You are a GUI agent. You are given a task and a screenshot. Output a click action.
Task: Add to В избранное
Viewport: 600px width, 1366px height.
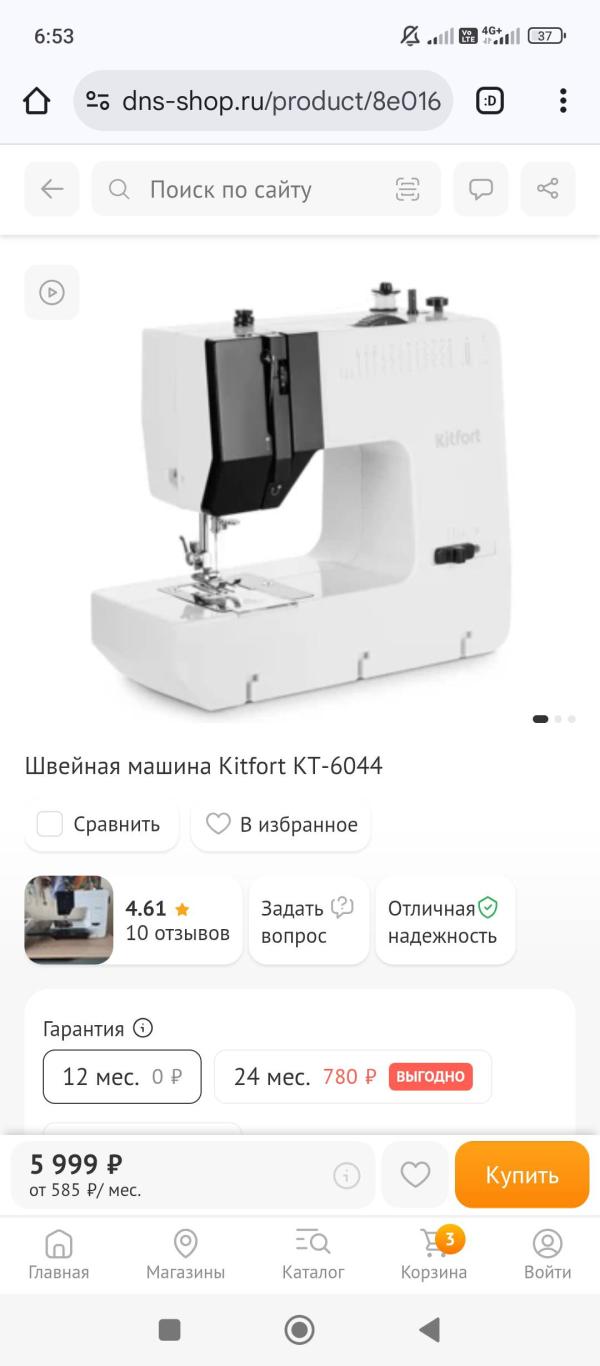click(281, 825)
